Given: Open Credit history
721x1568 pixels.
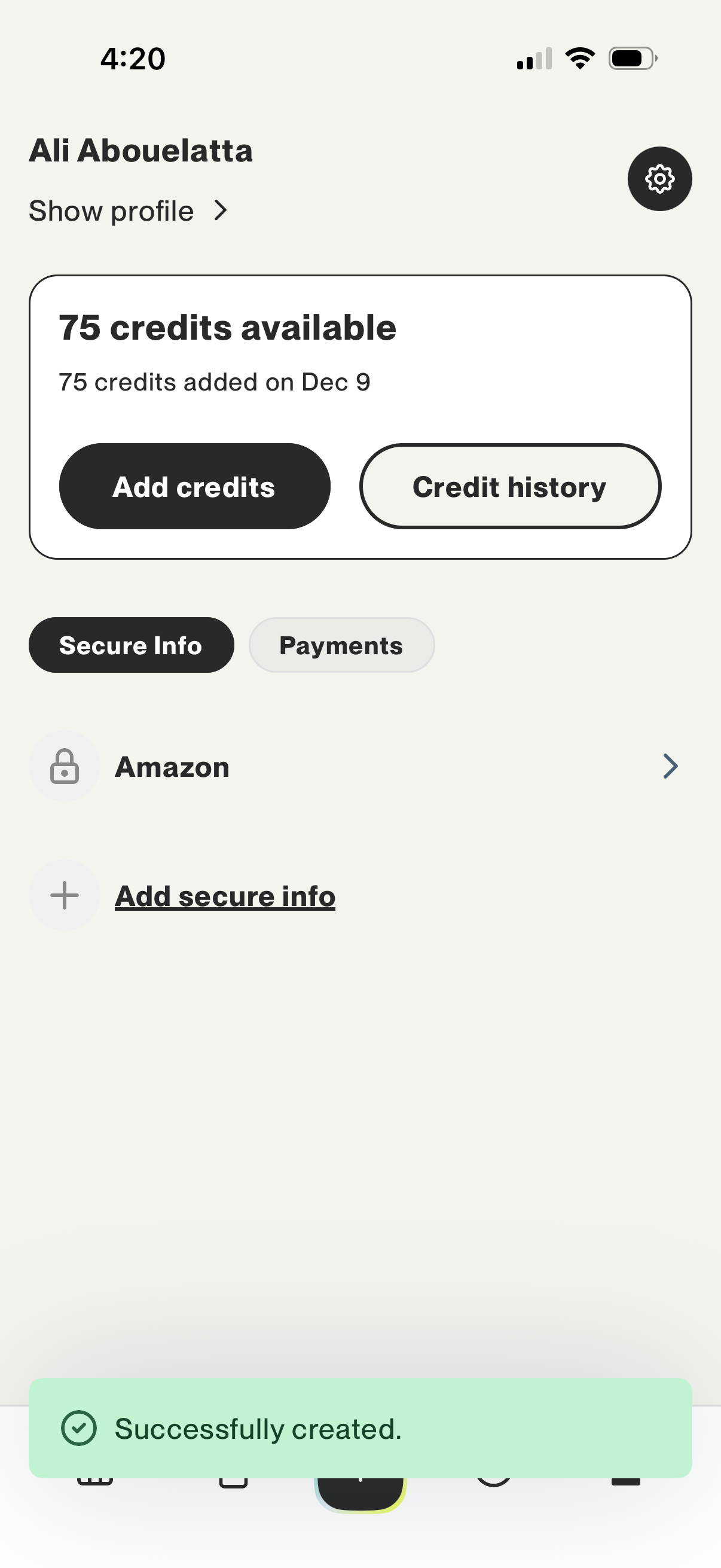Looking at the screenshot, I should 510,486.
